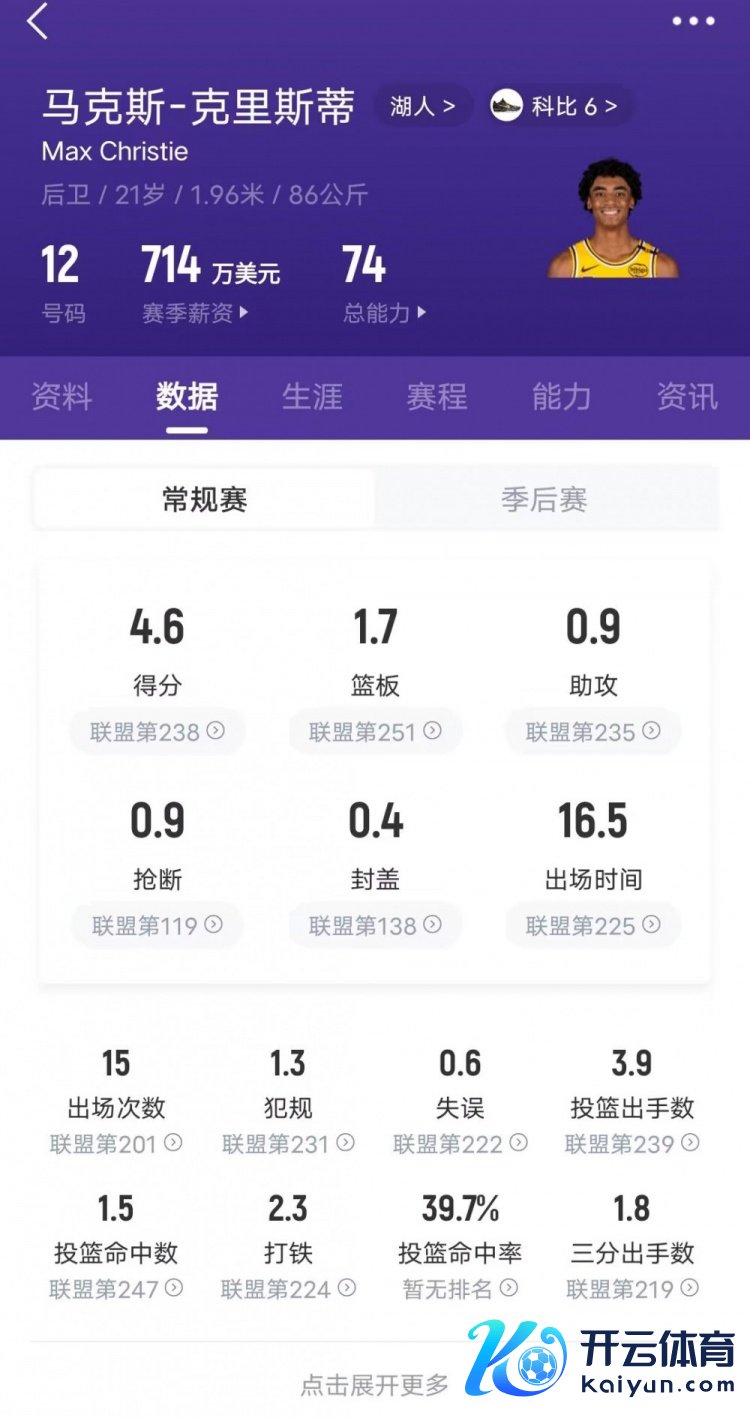View 三分出手数 ranking 联盟第219
The image size is (750, 1418).
pos(632,1289)
